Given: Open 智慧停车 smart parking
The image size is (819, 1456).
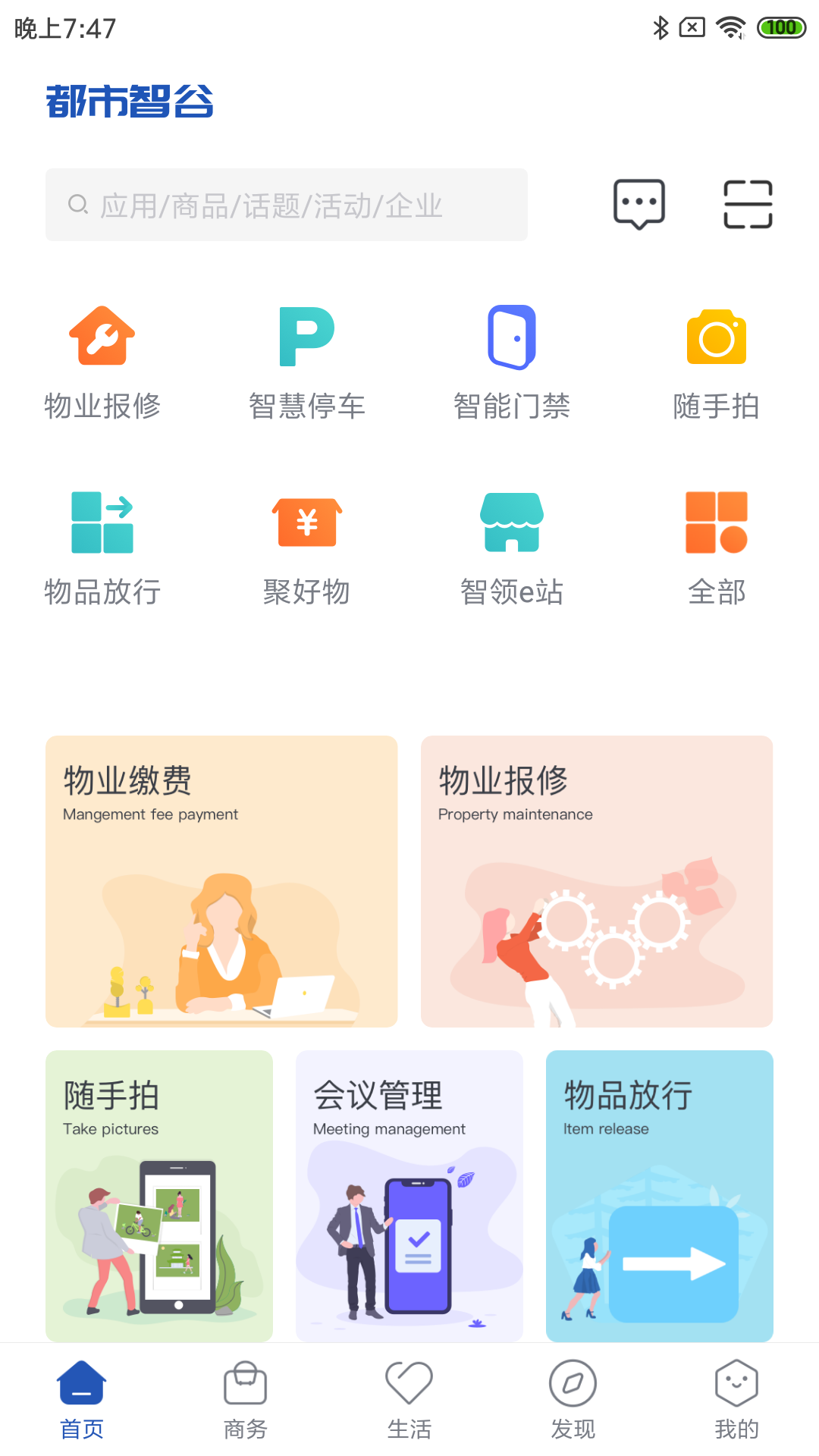Looking at the screenshot, I should click(x=307, y=363).
